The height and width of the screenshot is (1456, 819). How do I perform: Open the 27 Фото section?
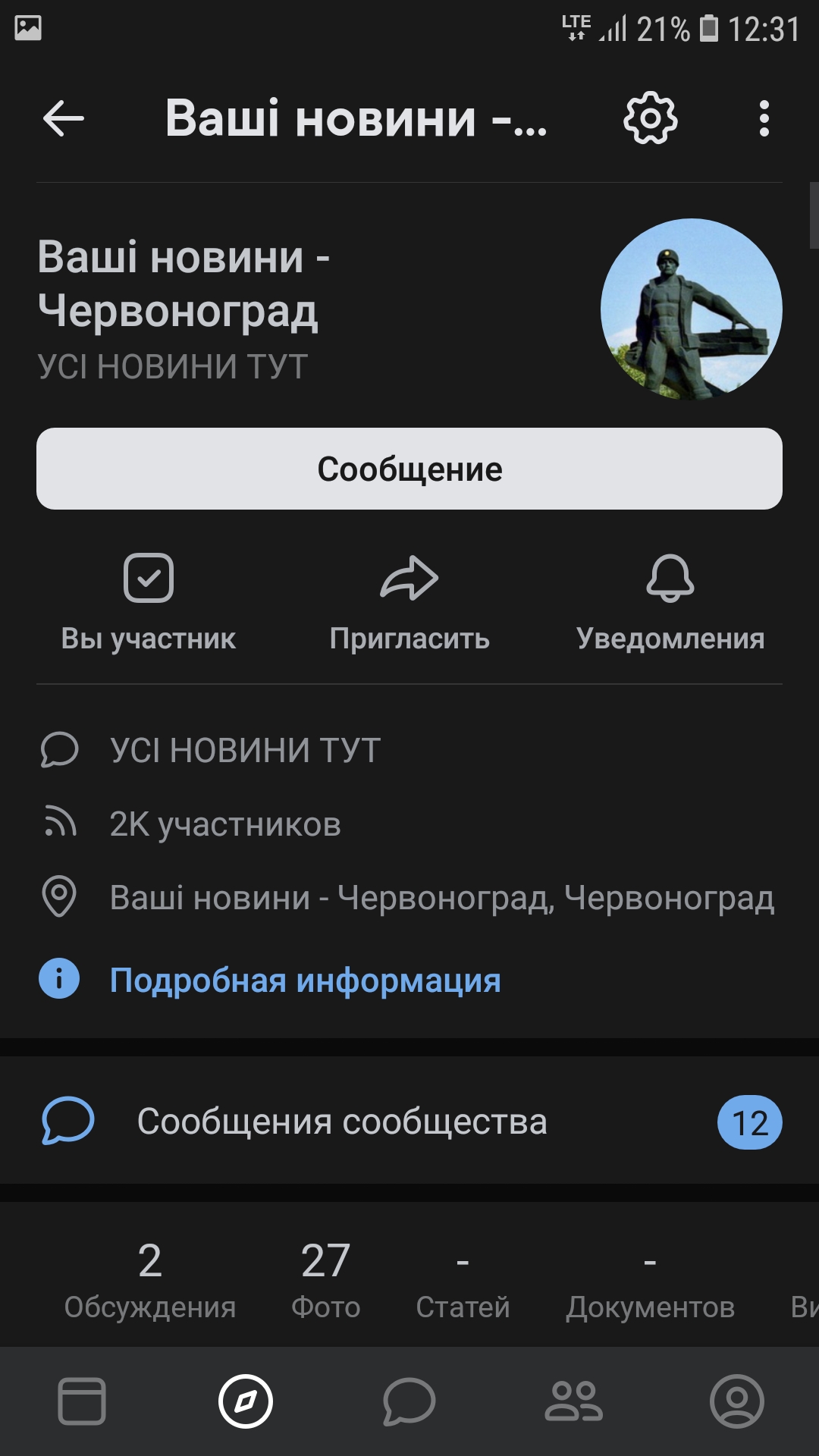pos(326,1279)
